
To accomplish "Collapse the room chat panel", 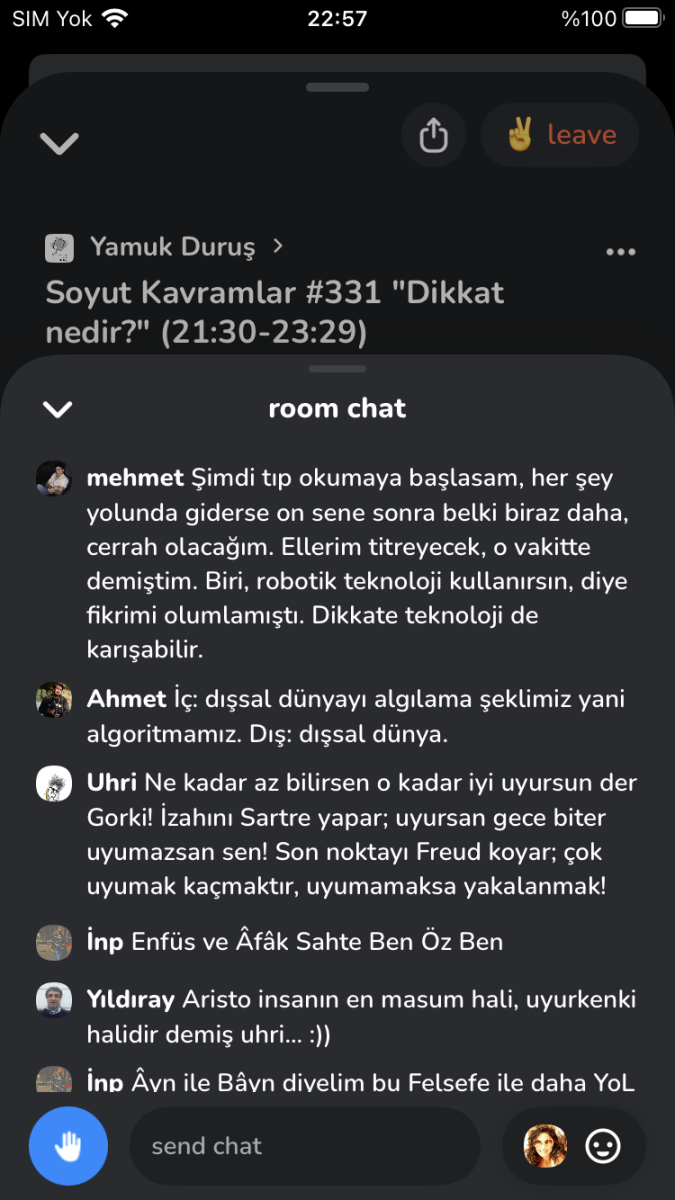I will pyautogui.click(x=58, y=408).
